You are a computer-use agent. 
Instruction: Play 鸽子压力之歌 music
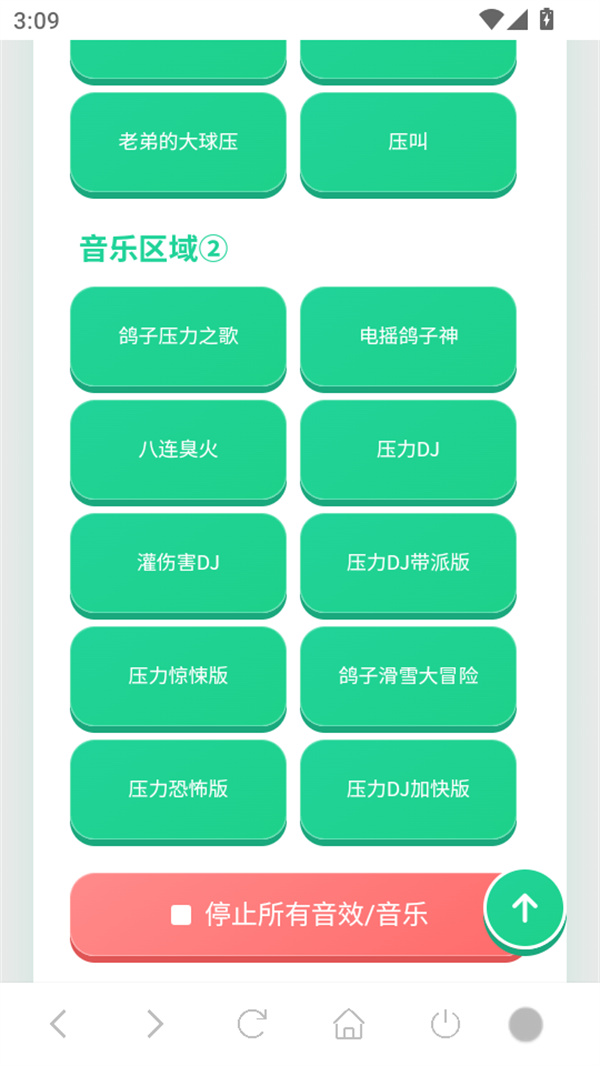pos(178,336)
